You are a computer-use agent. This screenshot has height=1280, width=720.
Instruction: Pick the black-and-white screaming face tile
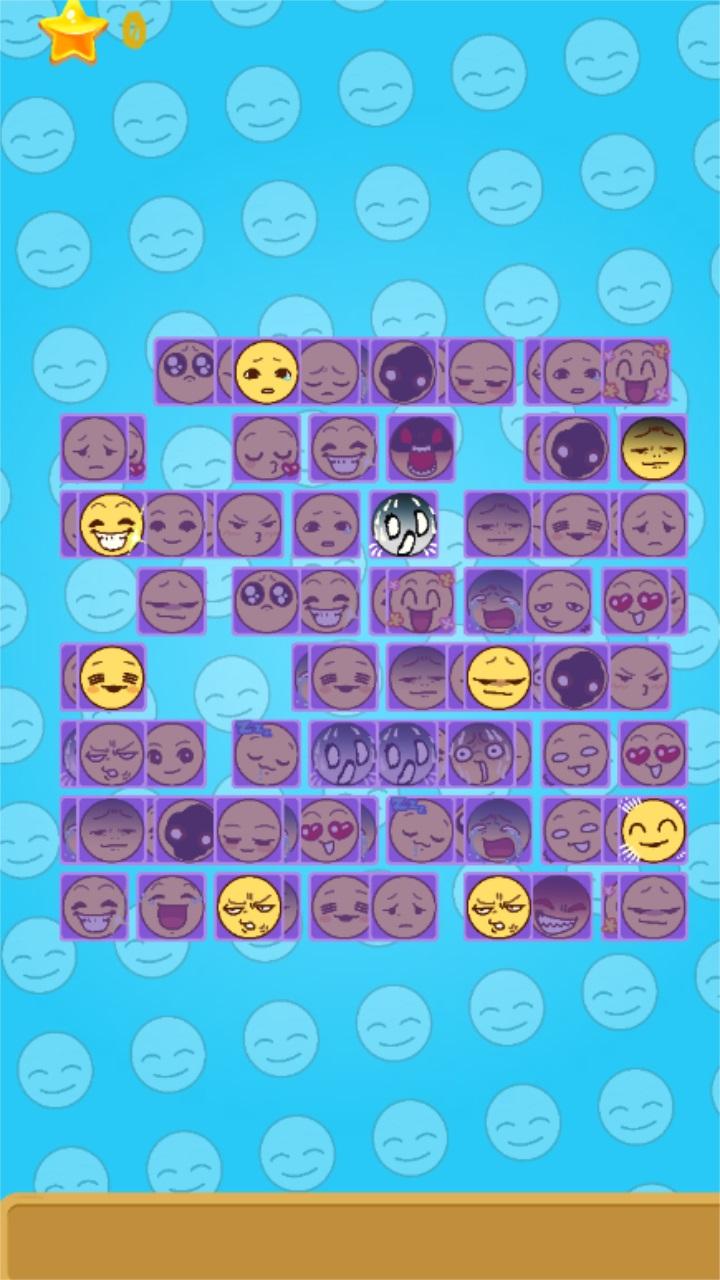pos(404,525)
